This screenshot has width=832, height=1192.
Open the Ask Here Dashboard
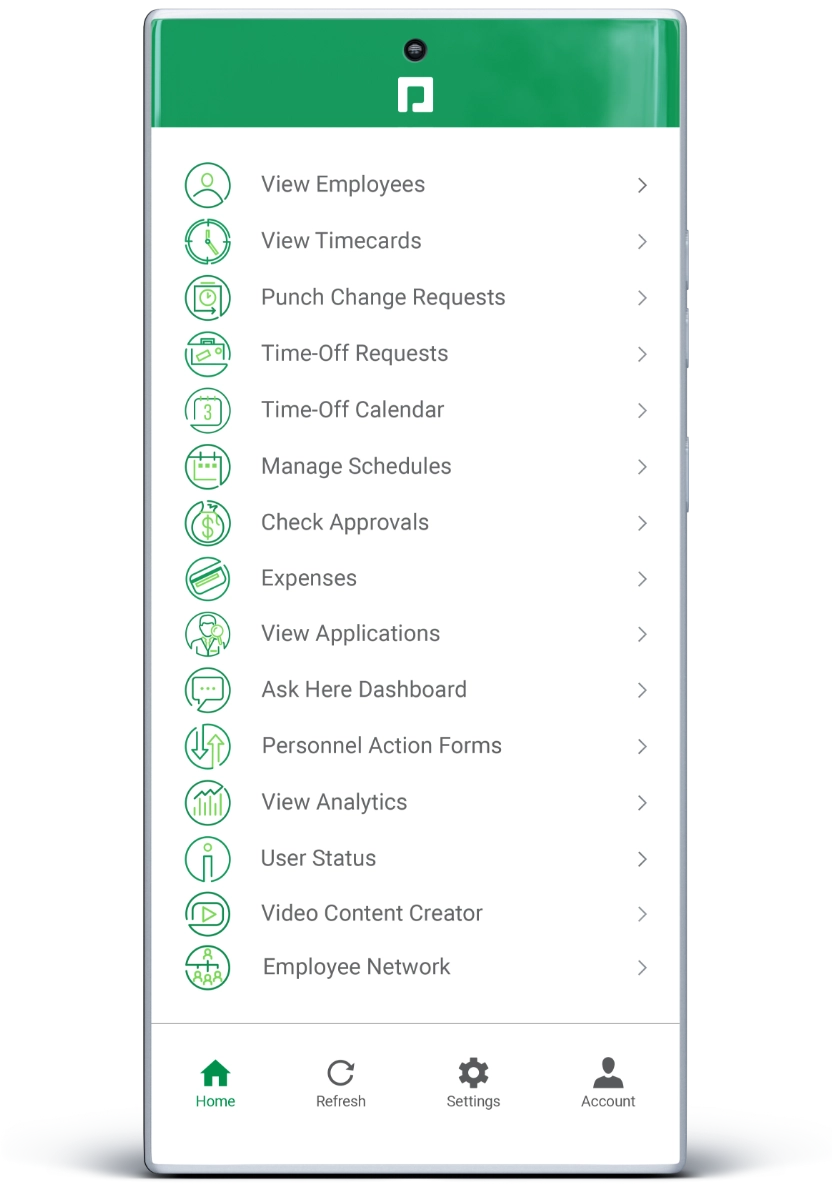coord(364,690)
